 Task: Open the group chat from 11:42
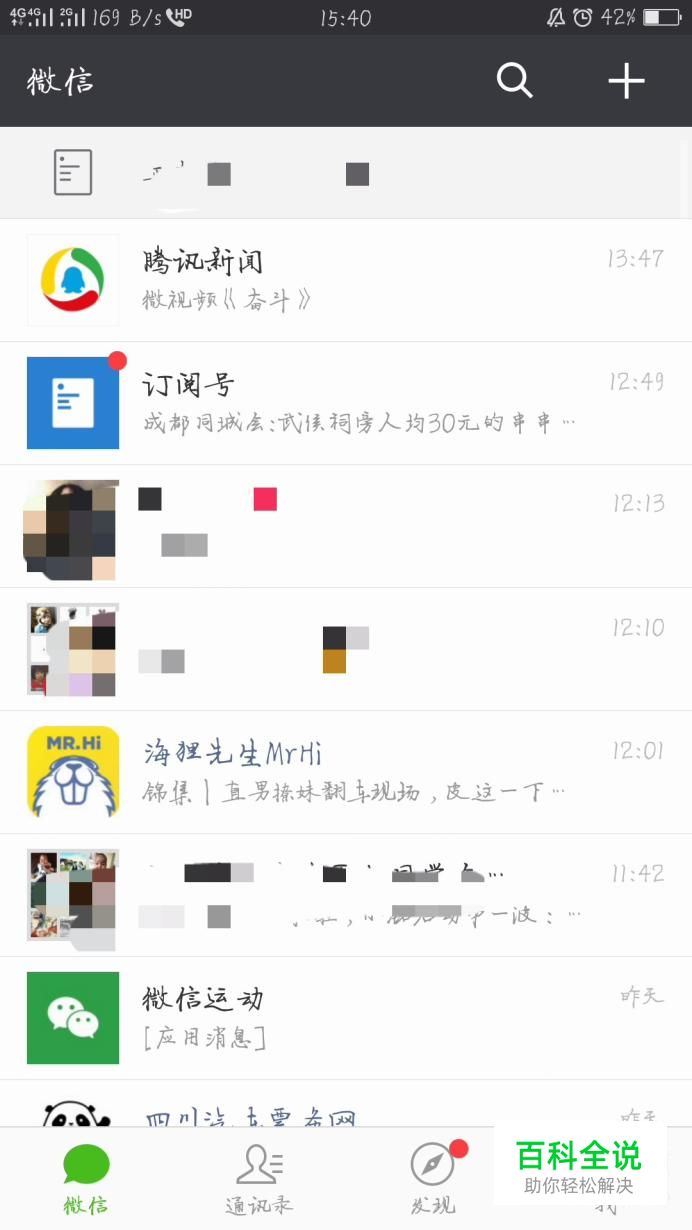[345, 894]
